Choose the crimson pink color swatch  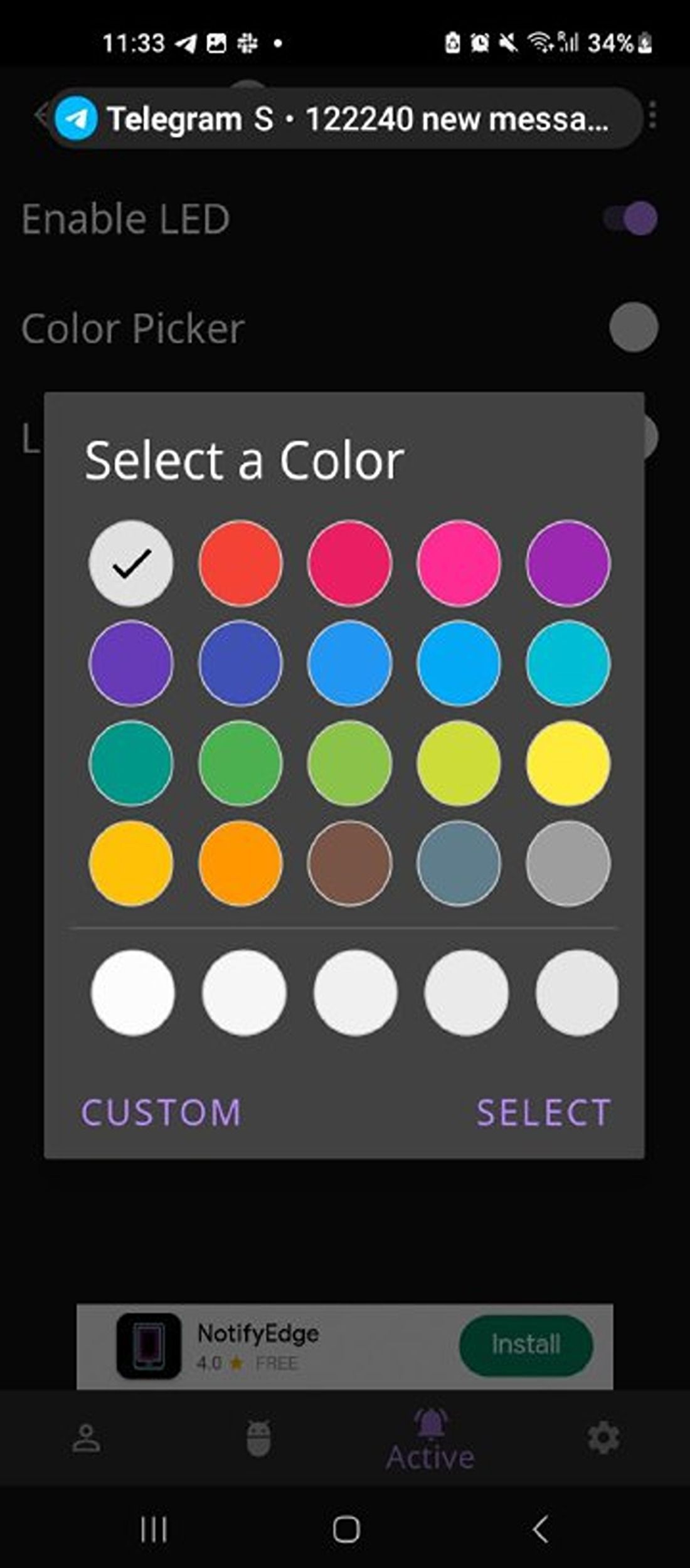(x=349, y=563)
